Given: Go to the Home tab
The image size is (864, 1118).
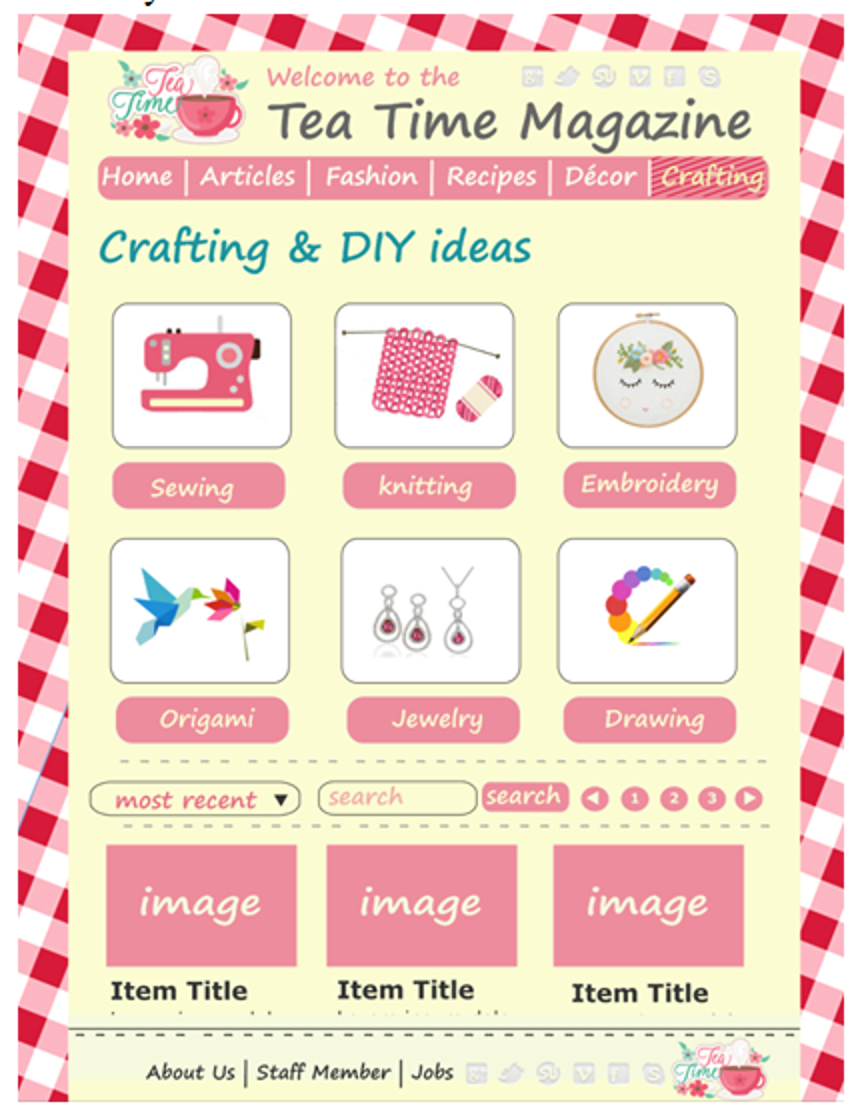Looking at the screenshot, I should click(x=137, y=177).
